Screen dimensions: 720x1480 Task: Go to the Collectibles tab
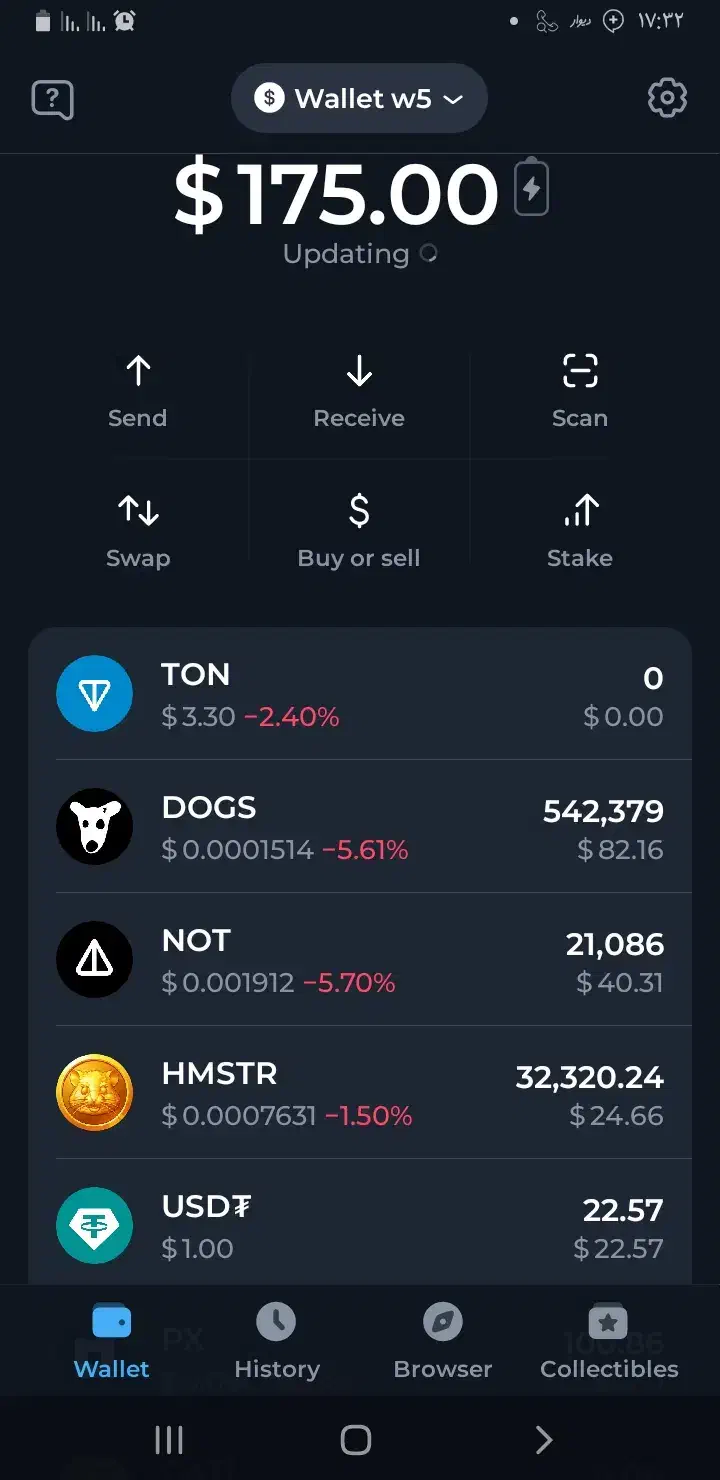pos(609,1340)
